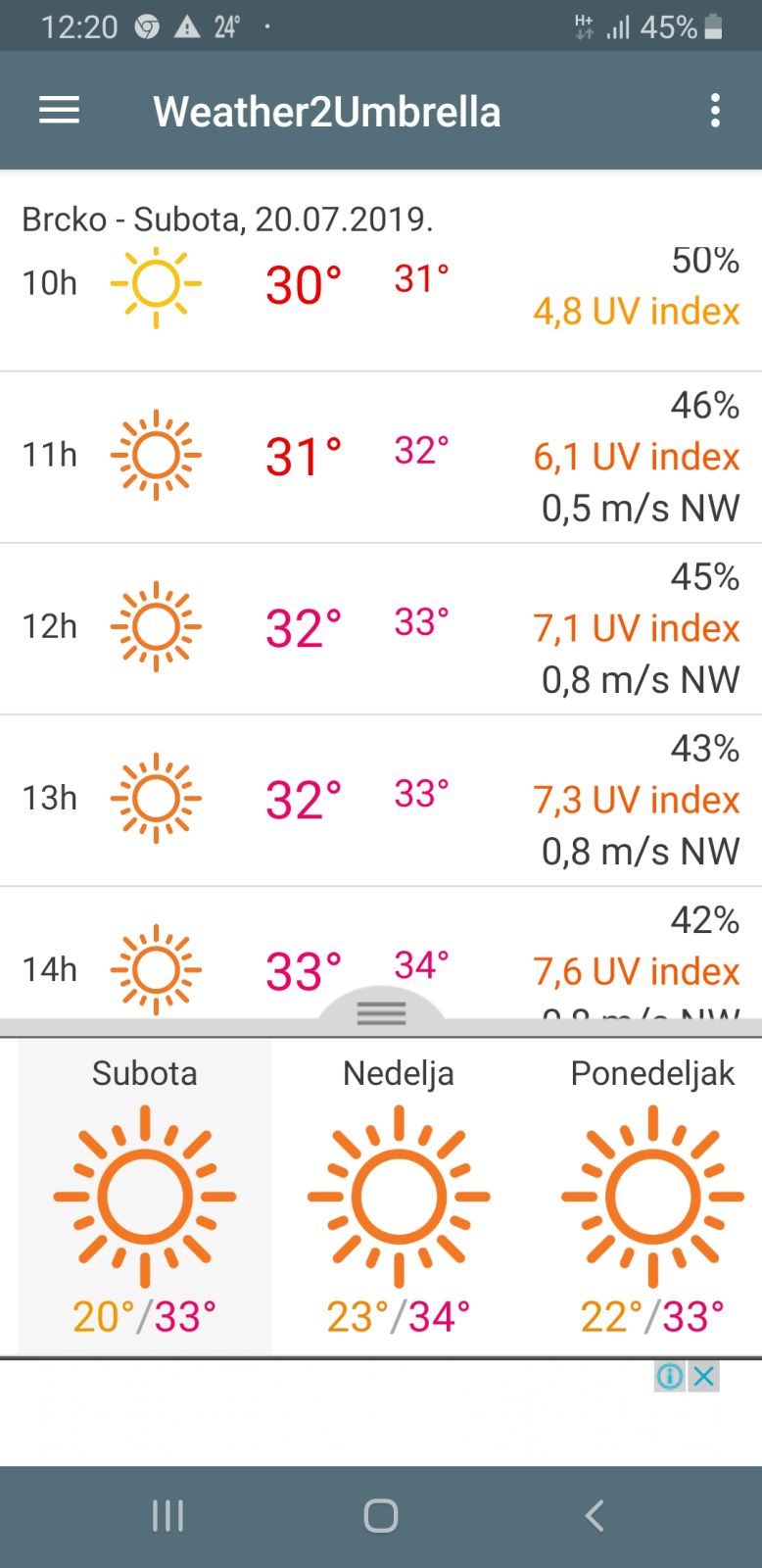Select the Subota daily forecast
This screenshot has height=1568, width=762.
[145, 1196]
